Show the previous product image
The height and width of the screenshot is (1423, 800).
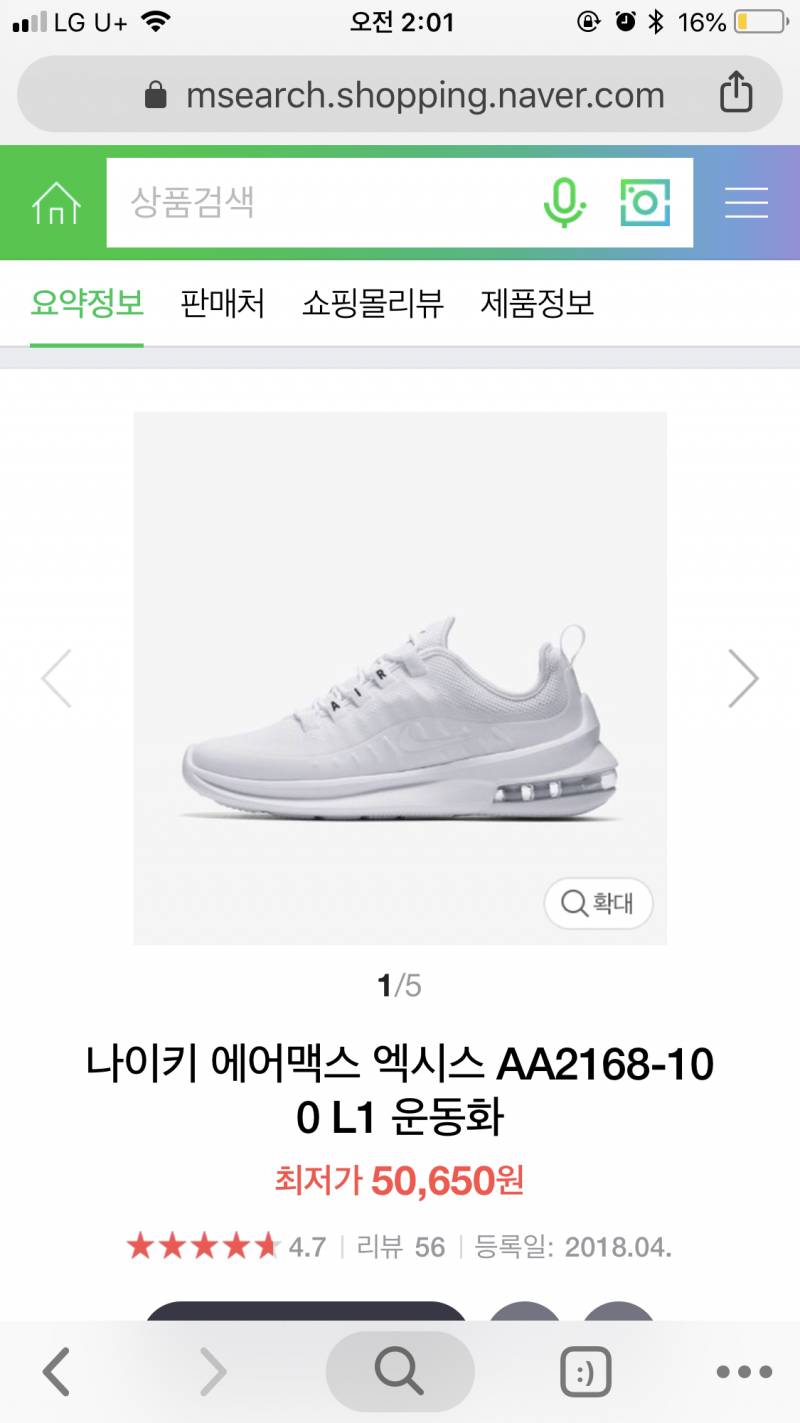(56, 679)
